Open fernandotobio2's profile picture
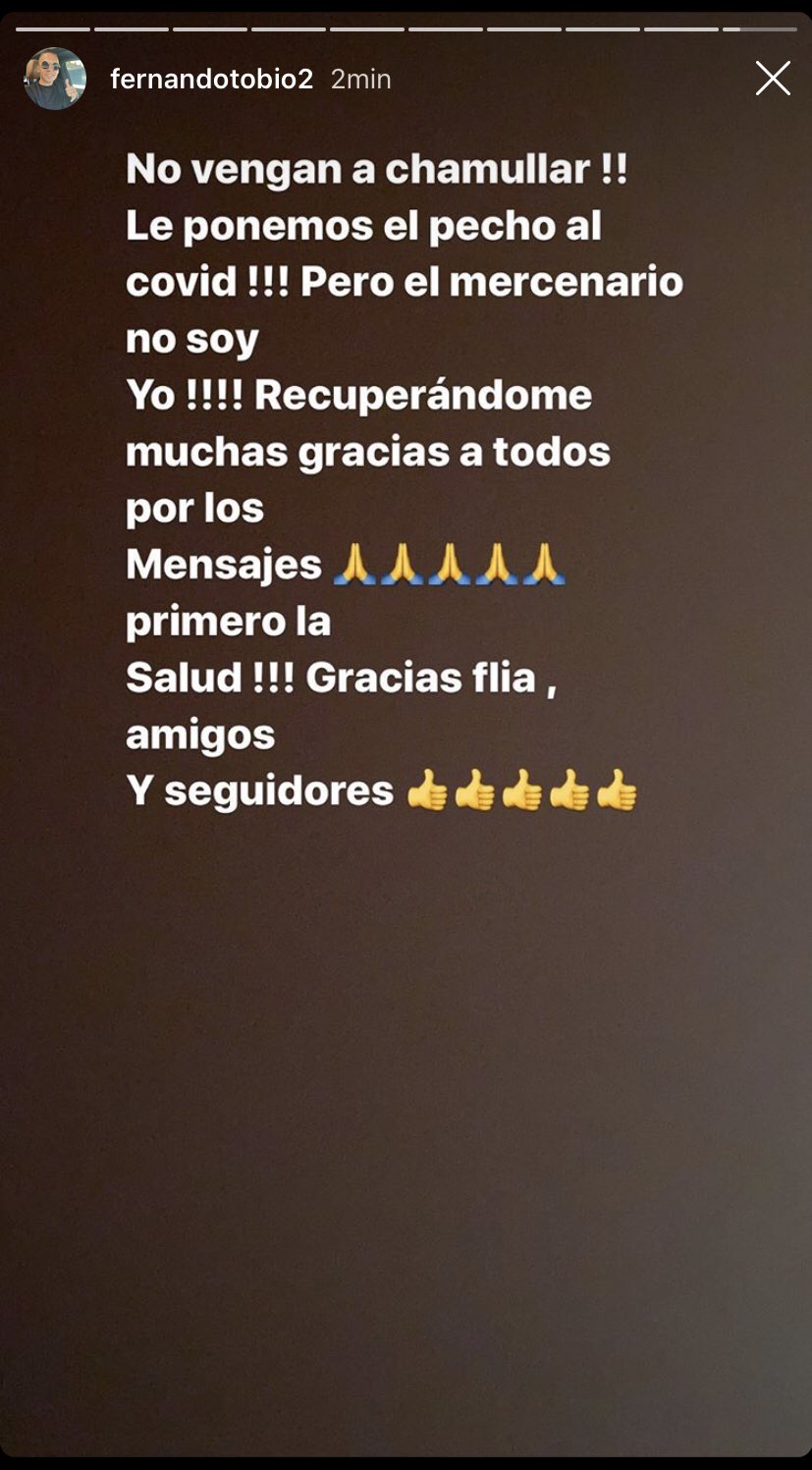 [x=56, y=80]
